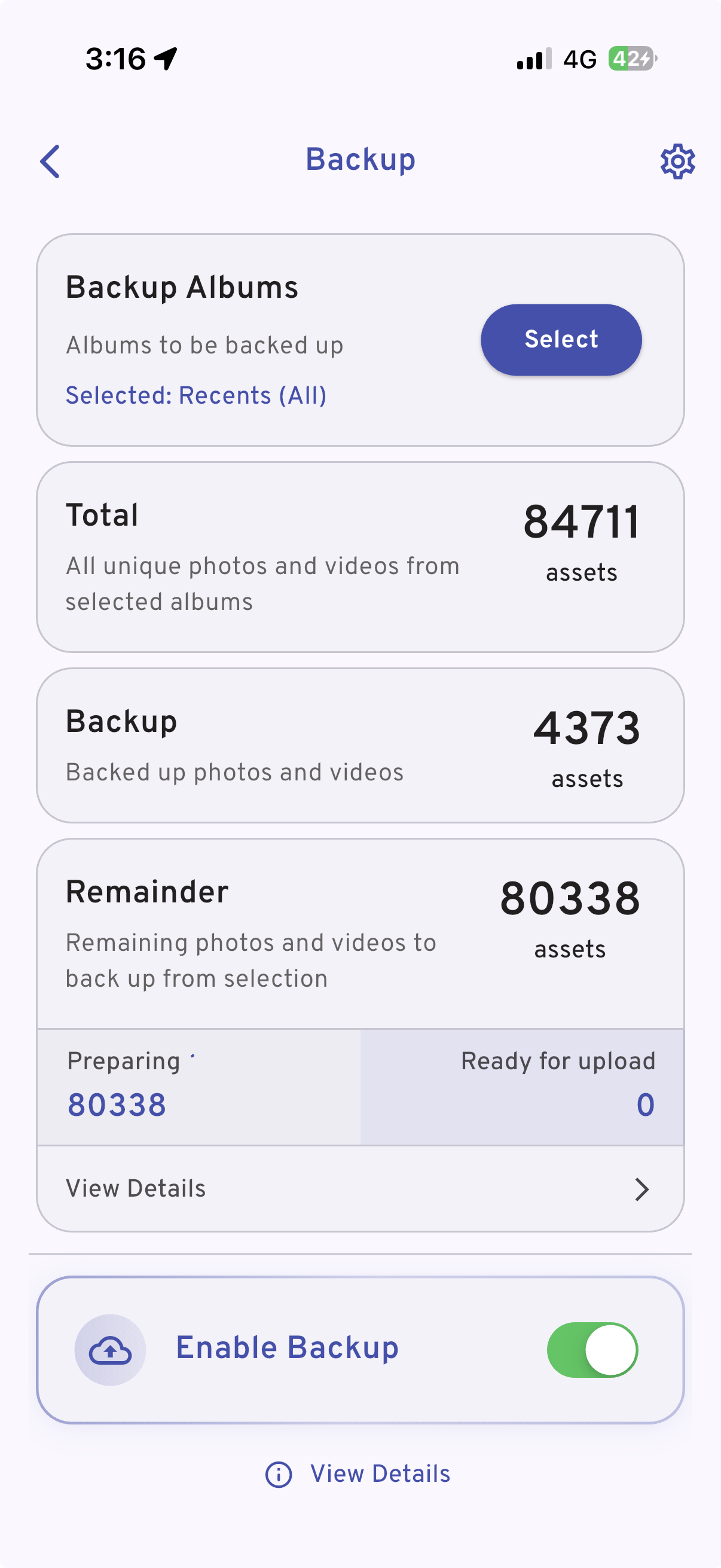Open backup settings gear
The width and height of the screenshot is (721, 1568).
[x=677, y=161]
